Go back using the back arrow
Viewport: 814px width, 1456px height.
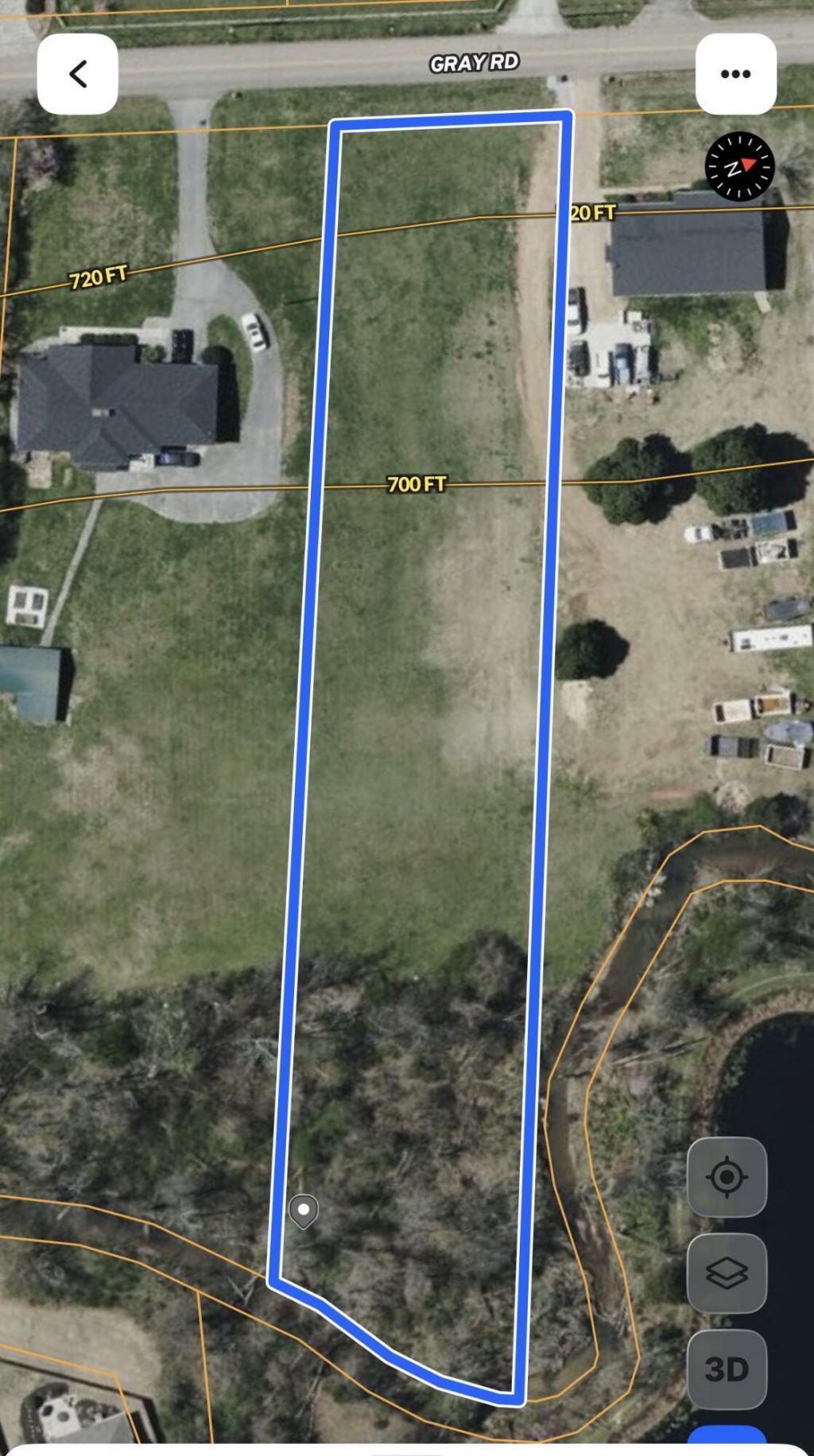(77, 74)
